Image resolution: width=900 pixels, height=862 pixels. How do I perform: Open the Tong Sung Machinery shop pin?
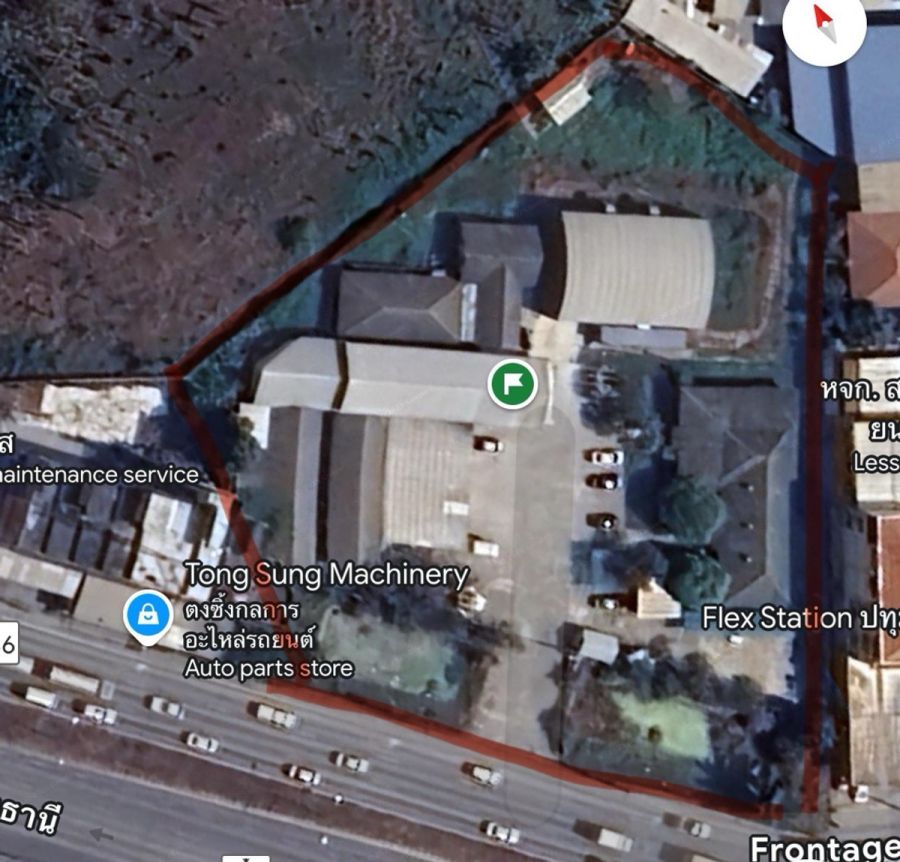point(149,615)
